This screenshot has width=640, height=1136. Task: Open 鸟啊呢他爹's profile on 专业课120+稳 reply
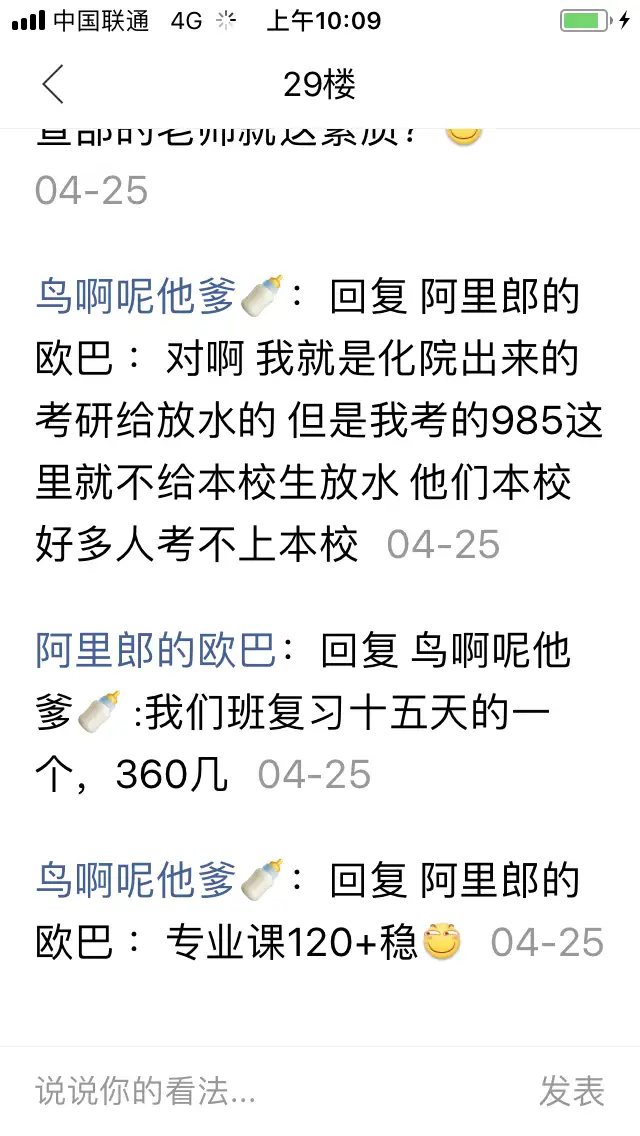click(x=137, y=881)
